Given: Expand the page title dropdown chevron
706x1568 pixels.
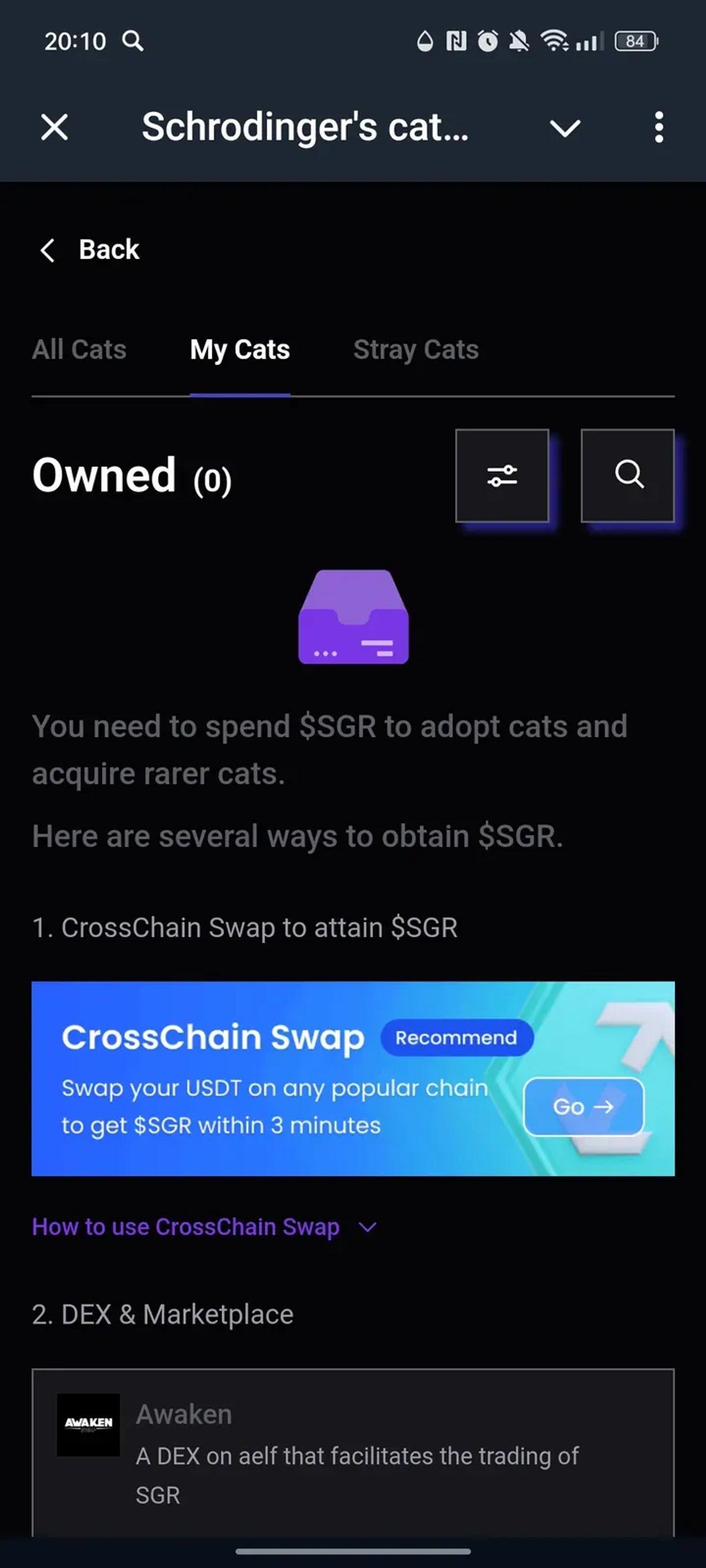Looking at the screenshot, I should pos(565,128).
